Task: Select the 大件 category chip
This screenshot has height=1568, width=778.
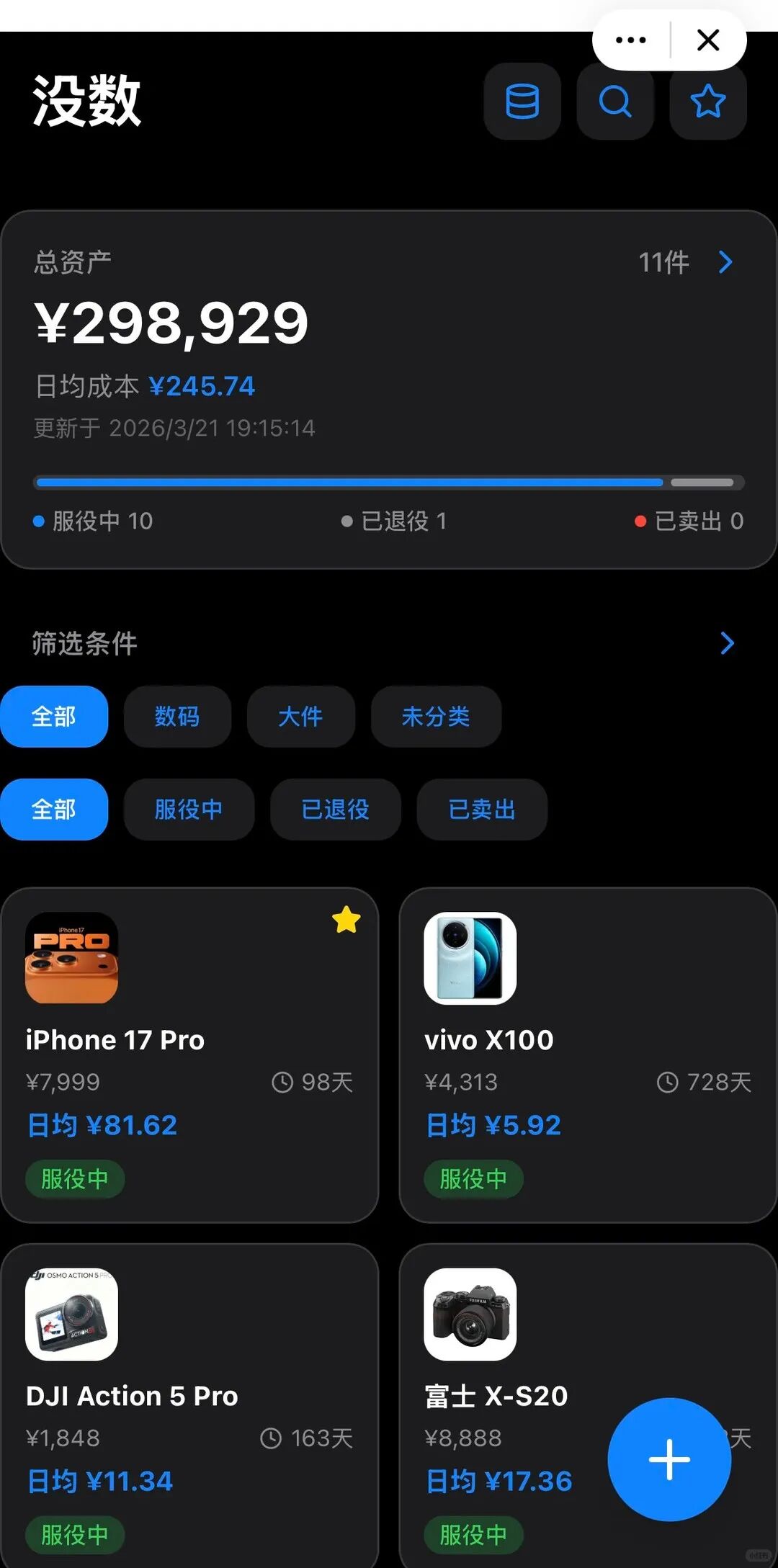Action: (300, 717)
